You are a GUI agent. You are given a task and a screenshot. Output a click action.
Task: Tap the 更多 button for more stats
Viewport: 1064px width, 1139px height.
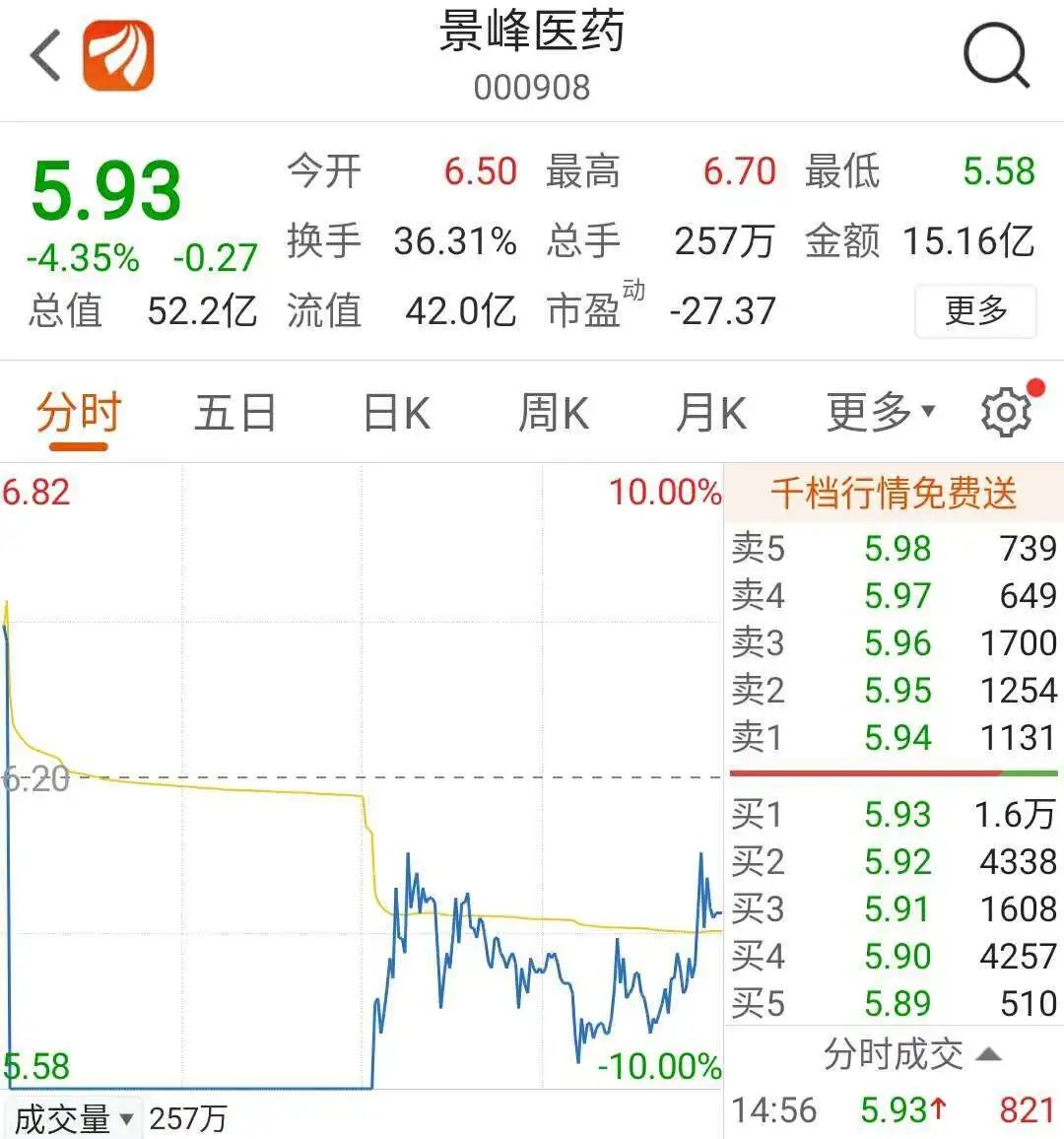click(975, 311)
